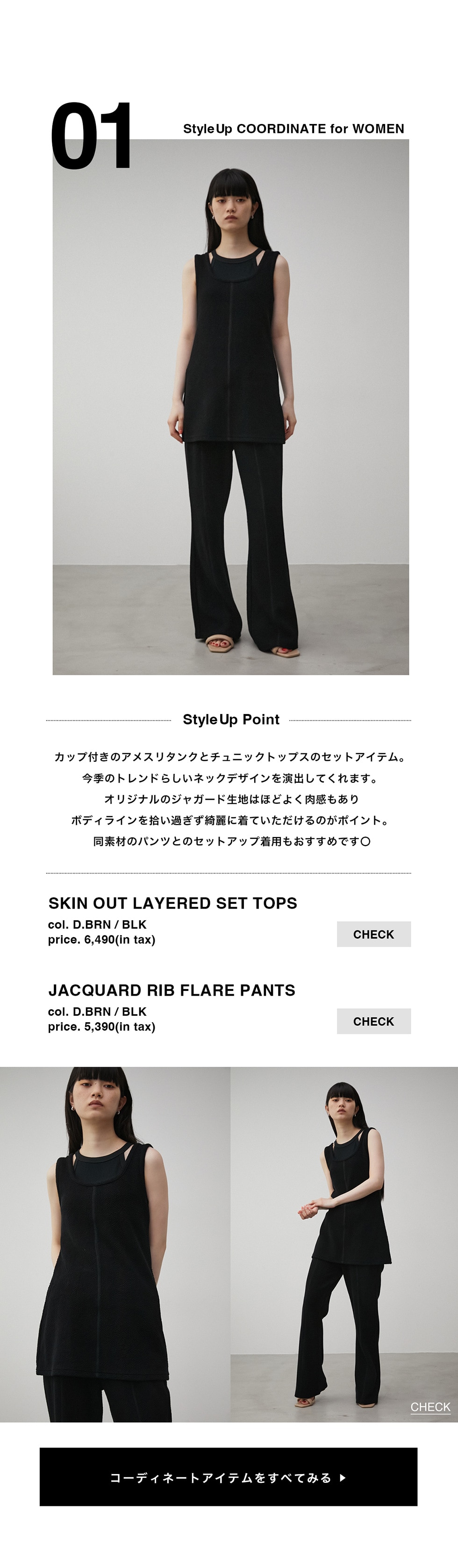
Task: Tap CHECK for Skin Out Layered Set Tops
Action: pyautogui.click(x=373, y=934)
